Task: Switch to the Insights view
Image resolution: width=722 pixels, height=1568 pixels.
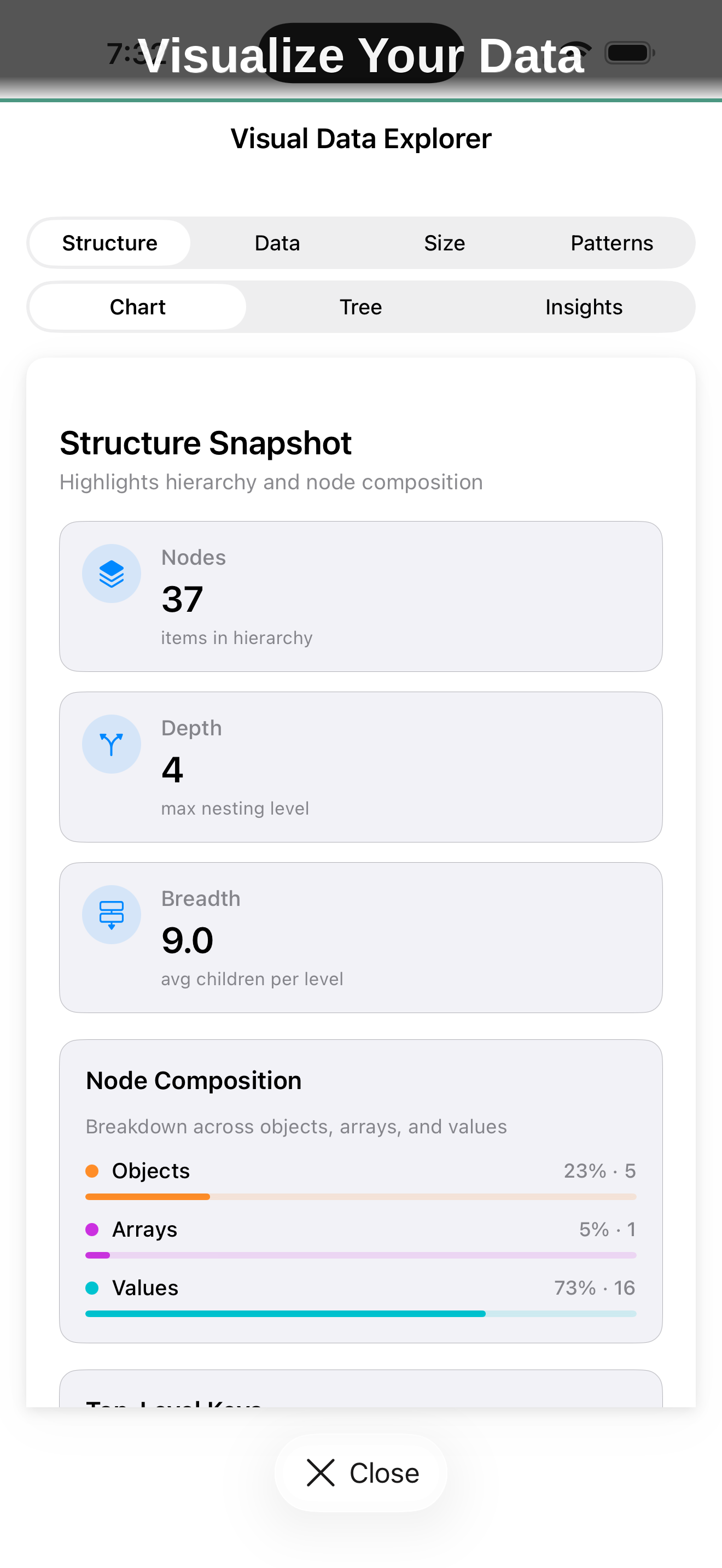Action: tap(583, 307)
